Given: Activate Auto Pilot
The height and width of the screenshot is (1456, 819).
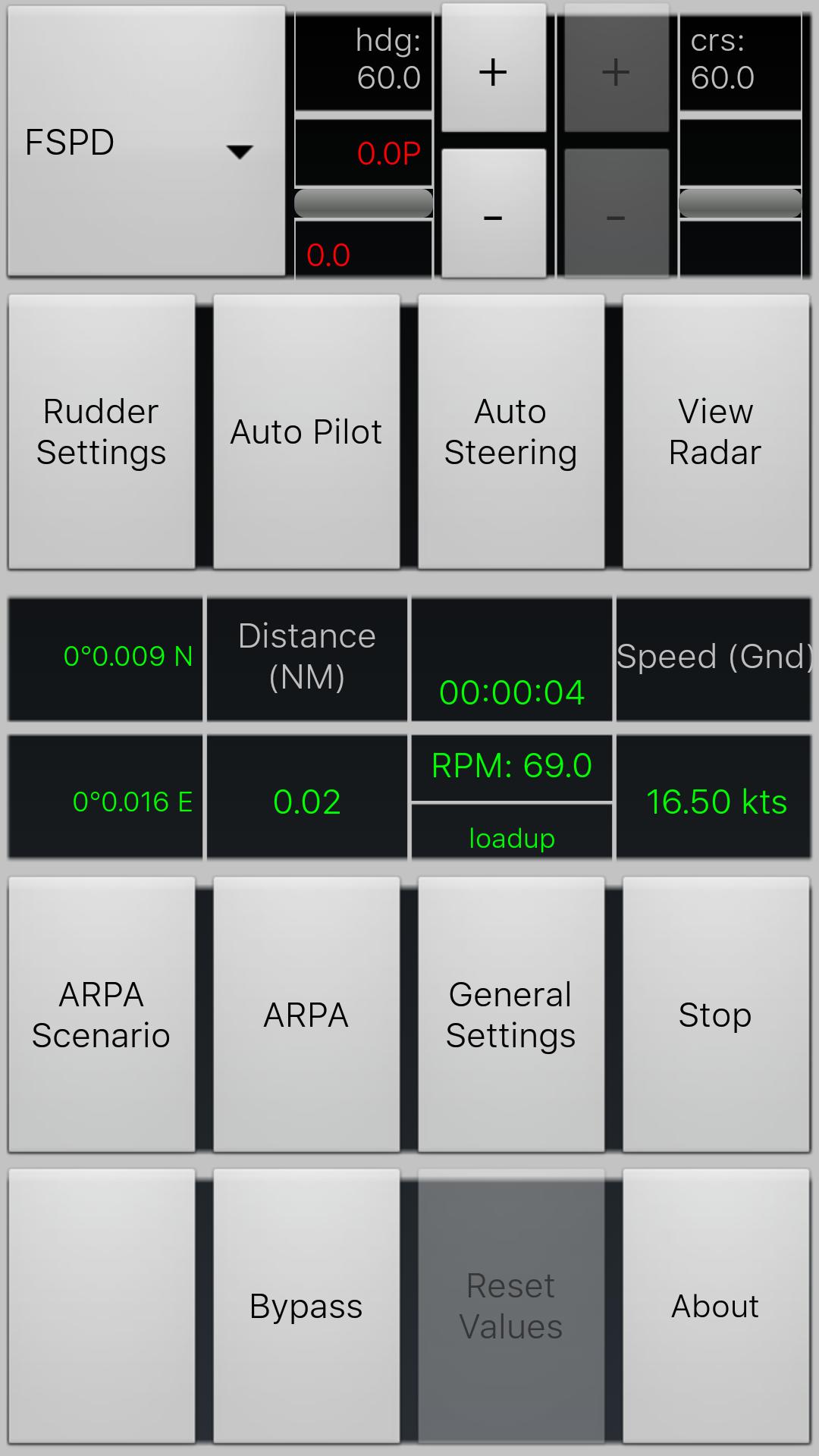Looking at the screenshot, I should [306, 431].
